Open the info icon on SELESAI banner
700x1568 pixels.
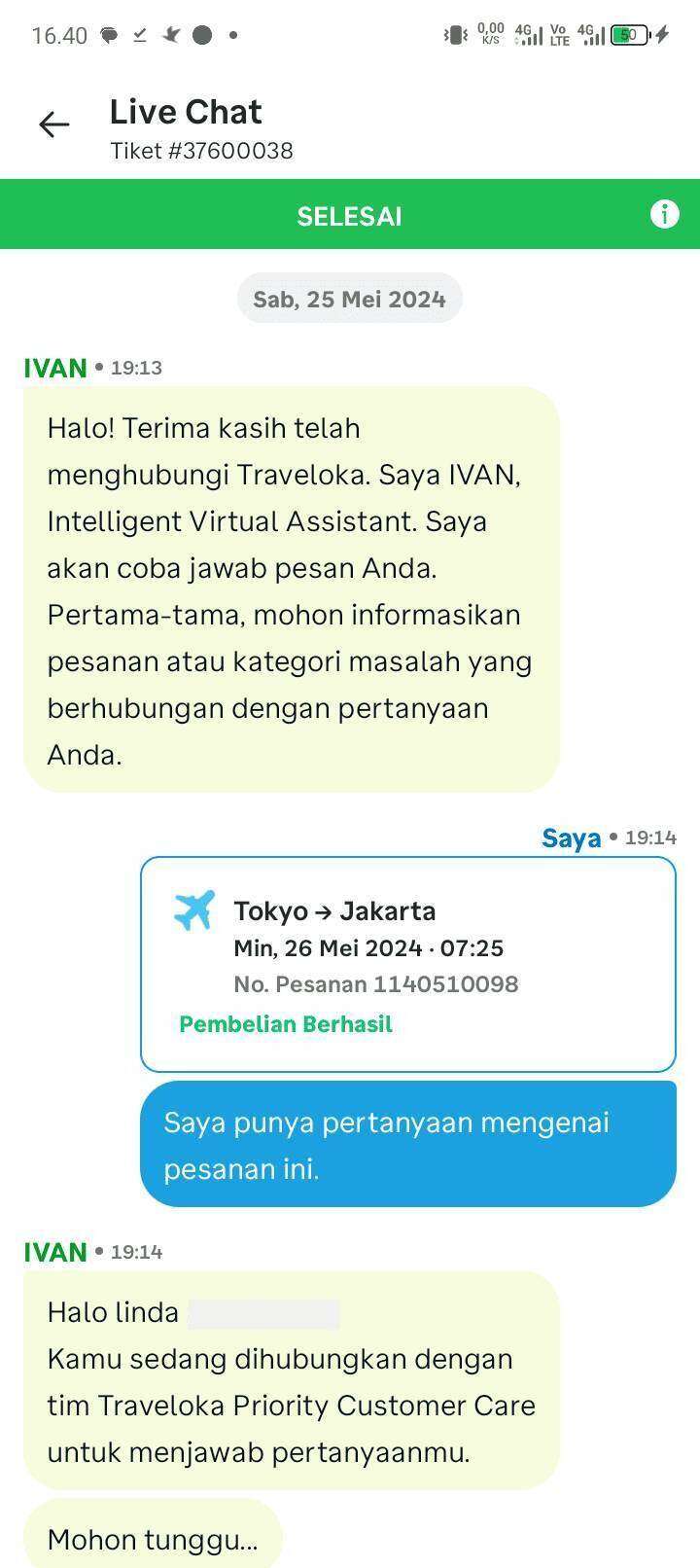coord(664,214)
